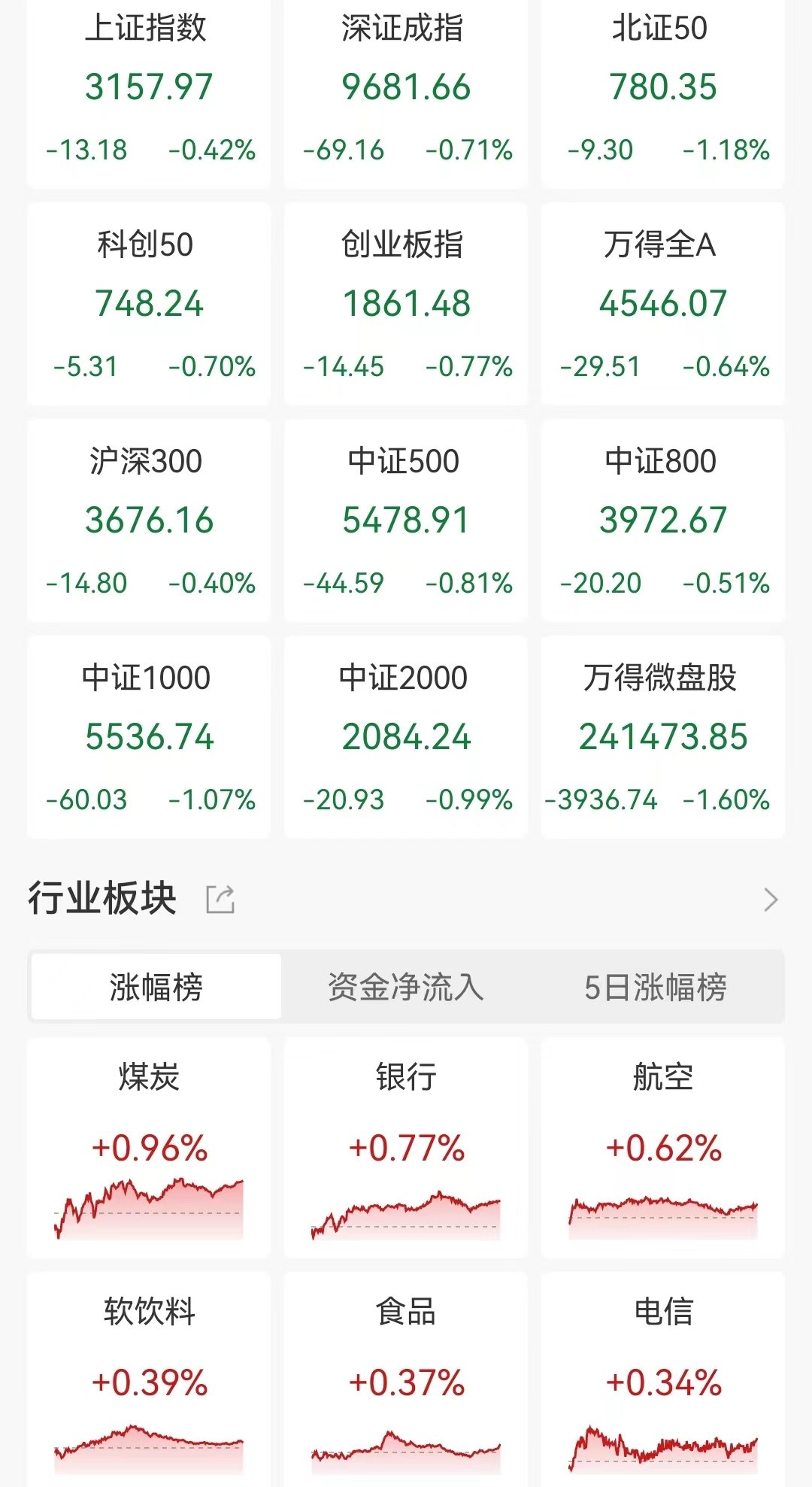Open the 上证指数 index card
Viewport: 812px width, 1487px height.
pos(149,90)
